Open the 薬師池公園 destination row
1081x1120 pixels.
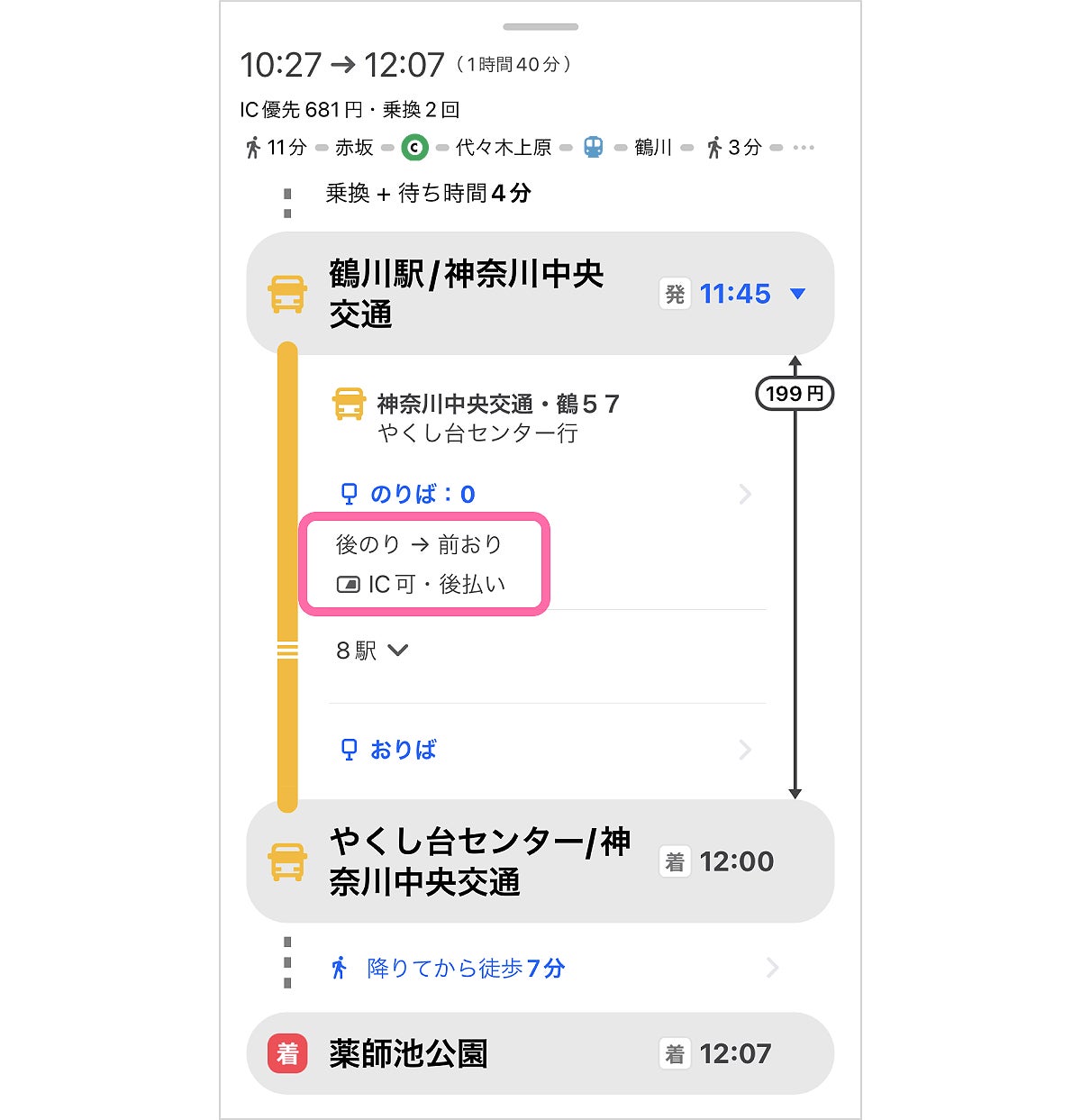tap(540, 1053)
